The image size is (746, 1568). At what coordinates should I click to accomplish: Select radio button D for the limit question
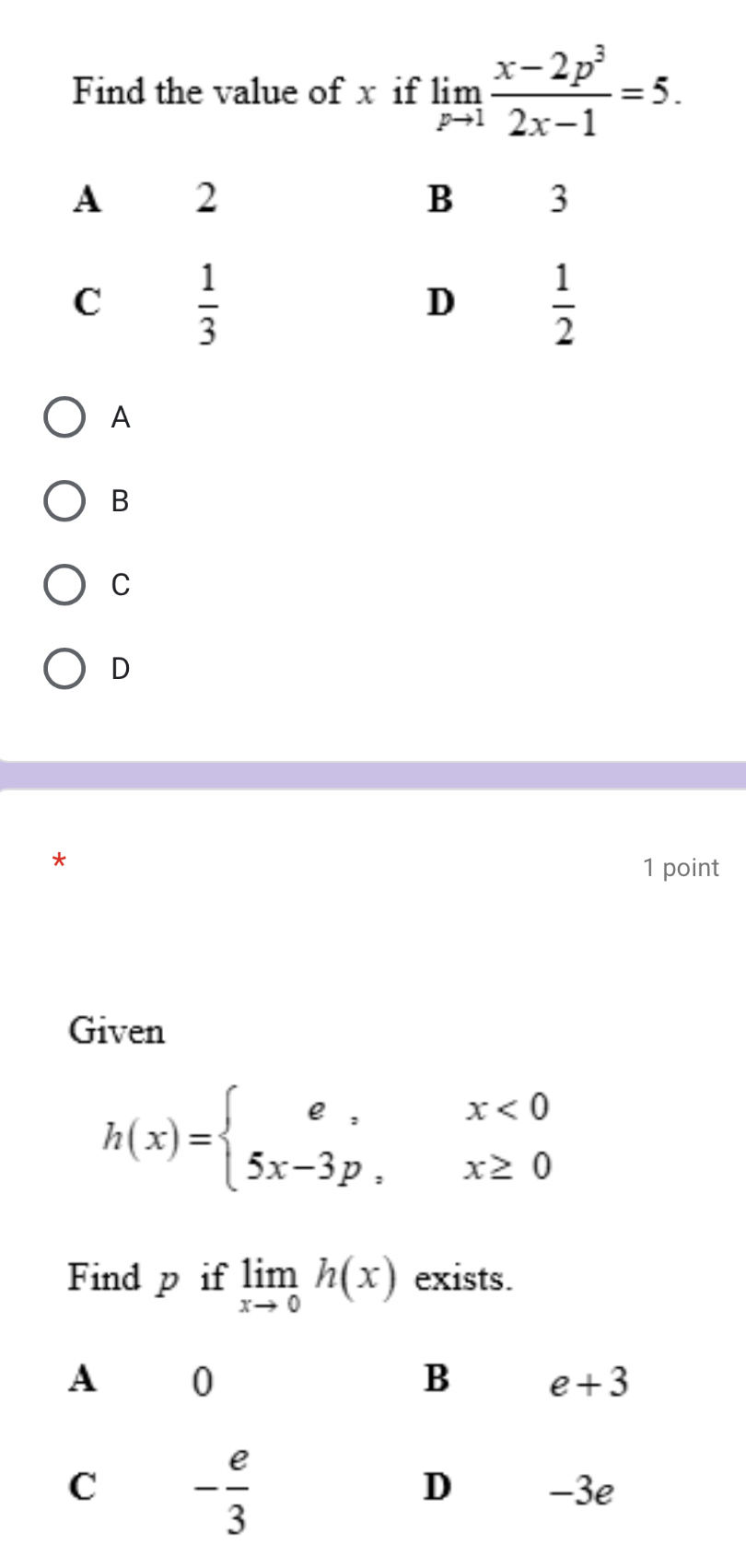click(63, 667)
